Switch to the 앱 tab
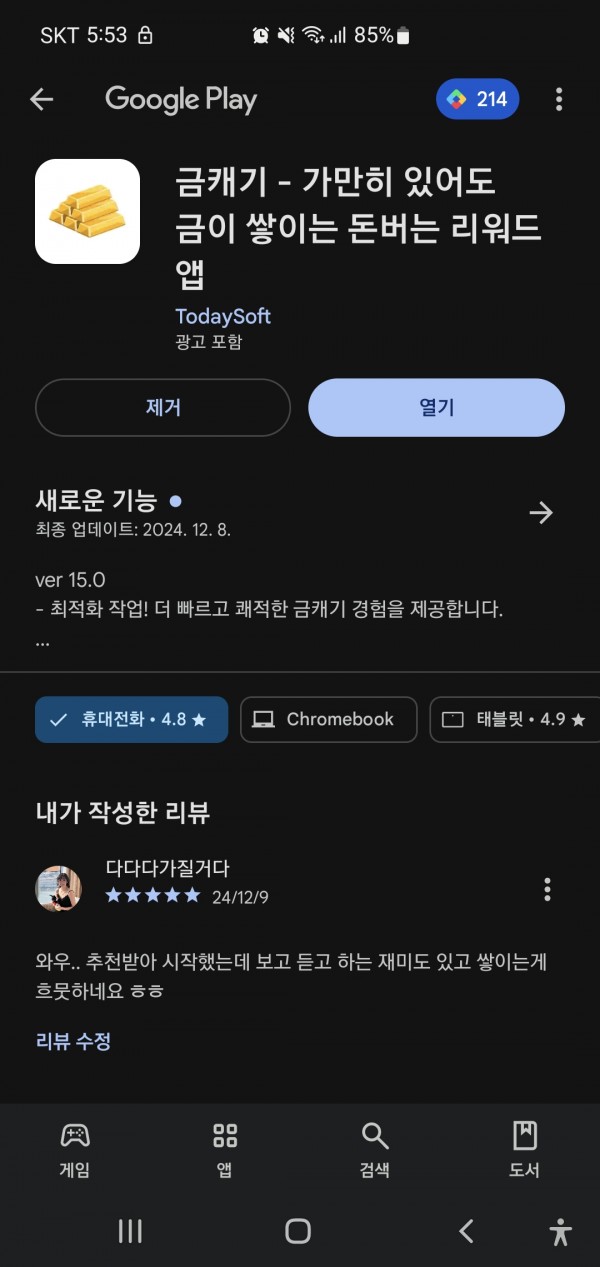Image resolution: width=600 pixels, height=1267 pixels. pos(225,1149)
